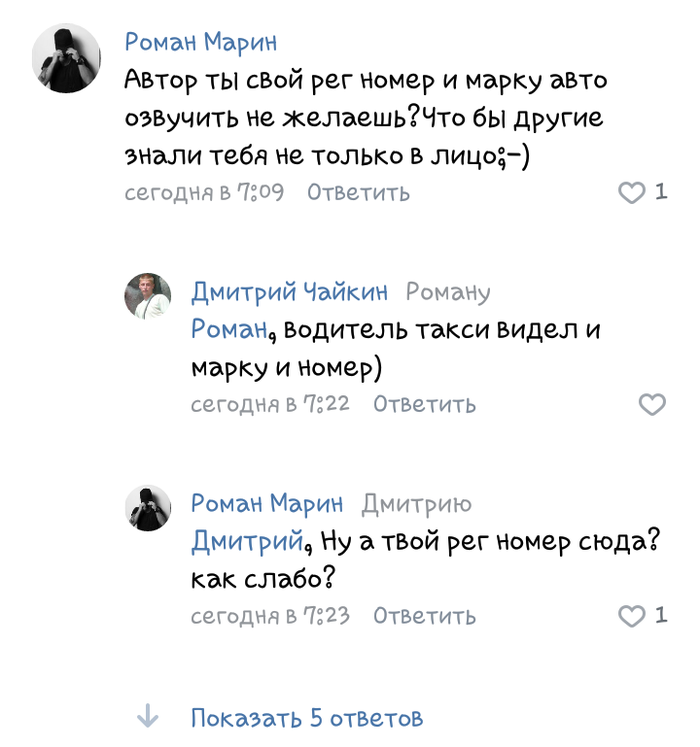Open Роман Марин's name in top comment
Image resolution: width=700 pixels, height=747 pixels.
tap(201, 43)
